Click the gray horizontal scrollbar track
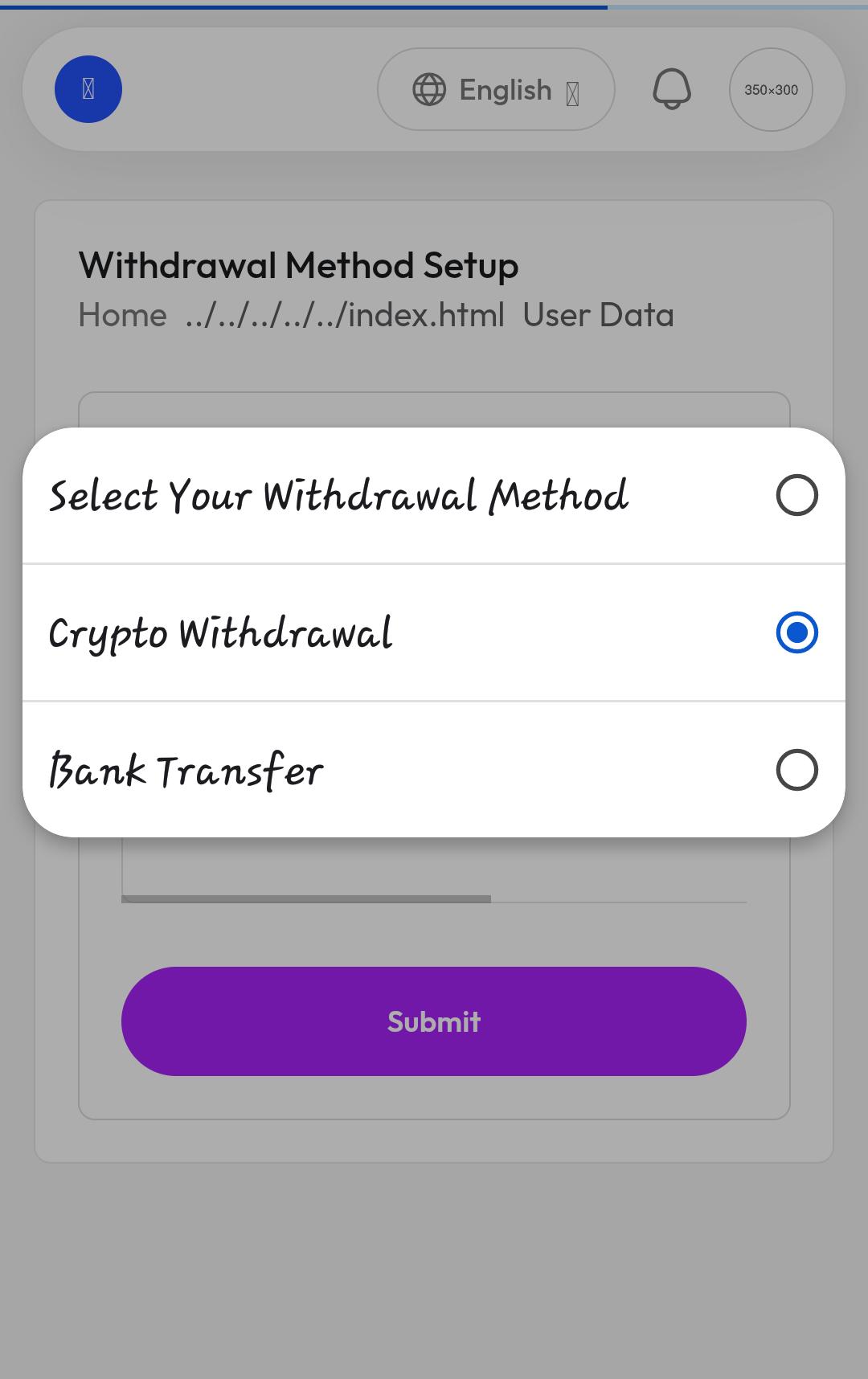Image resolution: width=868 pixels, height=1379 pixels. [434, 899]
